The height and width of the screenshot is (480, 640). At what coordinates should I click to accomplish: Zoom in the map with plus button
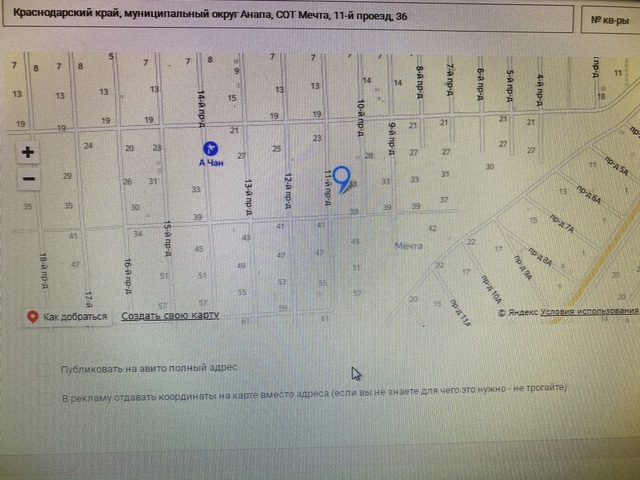[x=28, y=153]
